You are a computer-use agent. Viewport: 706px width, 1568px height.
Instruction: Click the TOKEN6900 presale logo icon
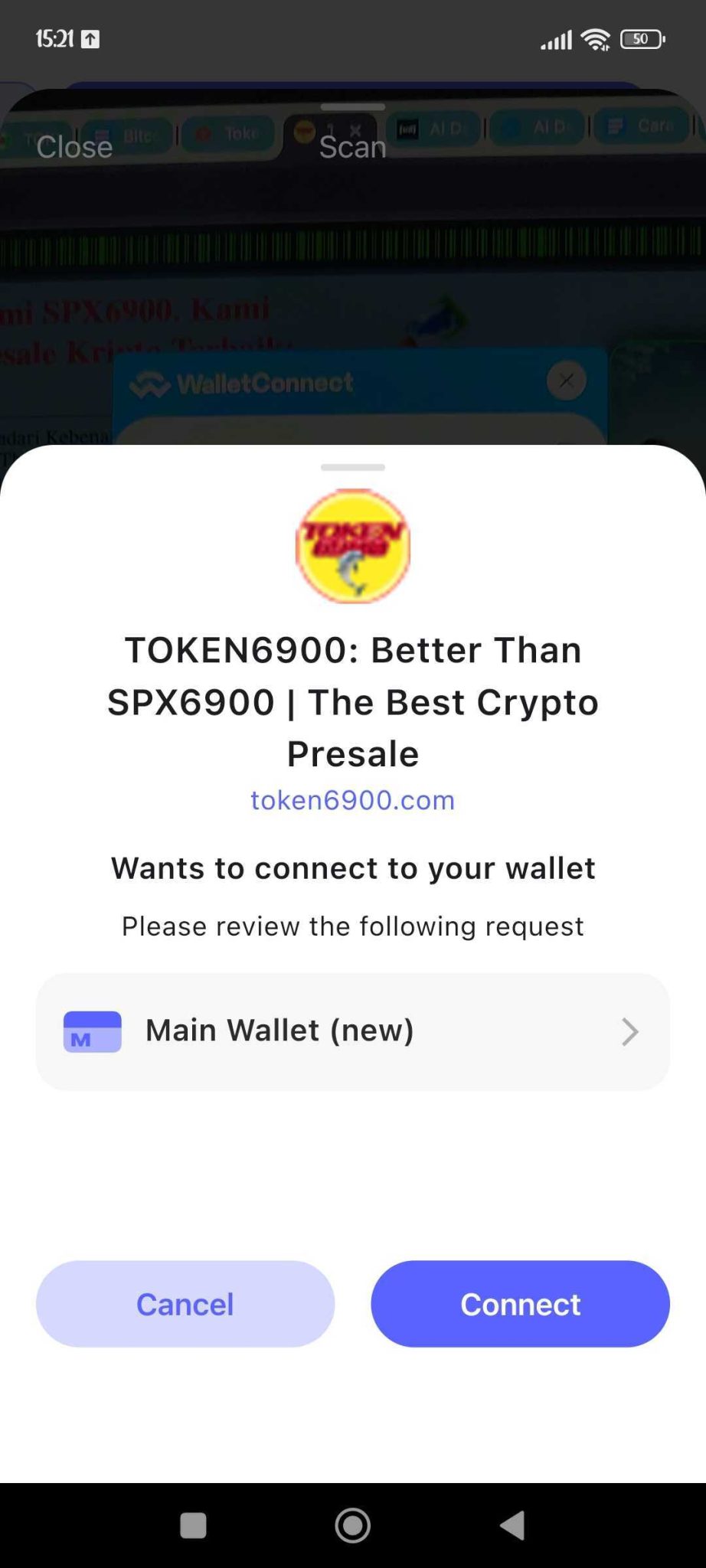tap(352, 547)
